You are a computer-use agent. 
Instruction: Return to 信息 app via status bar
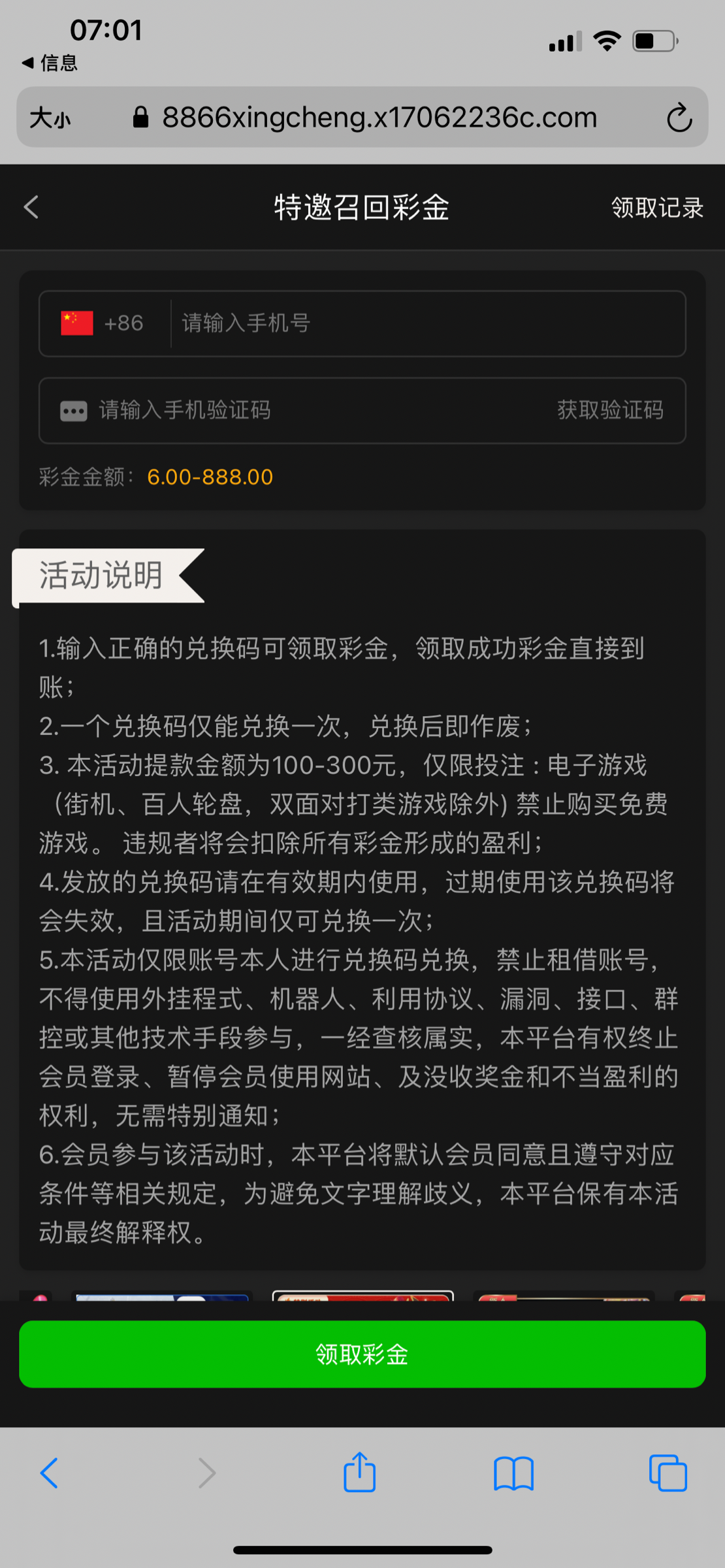click(x=50, y=63)
